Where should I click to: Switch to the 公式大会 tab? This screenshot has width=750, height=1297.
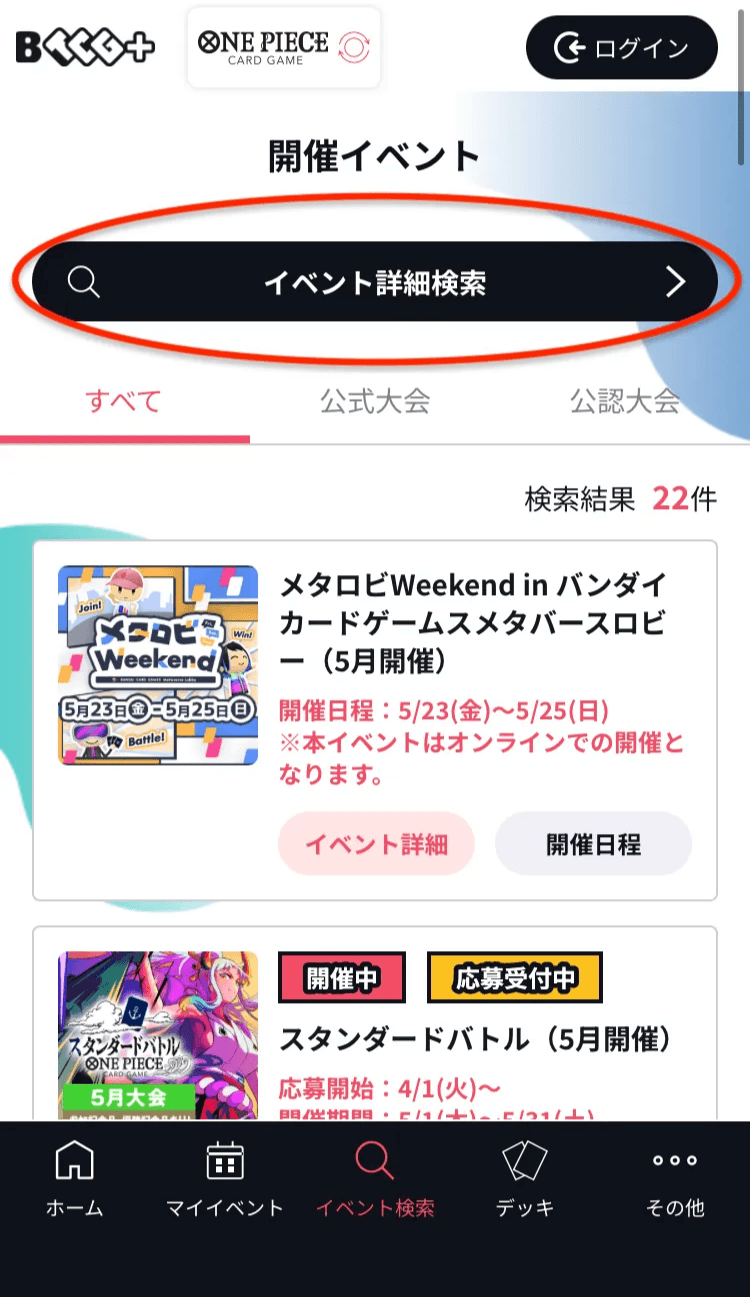tap(375, 402)
